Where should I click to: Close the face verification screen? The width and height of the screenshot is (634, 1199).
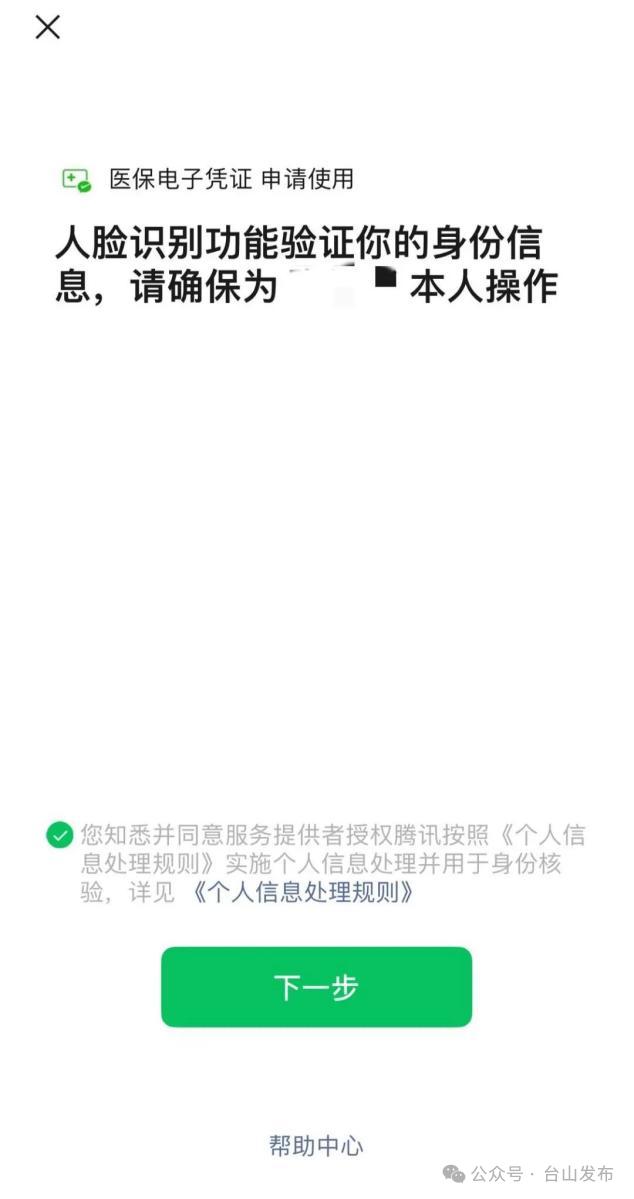(x=47, y=28)
